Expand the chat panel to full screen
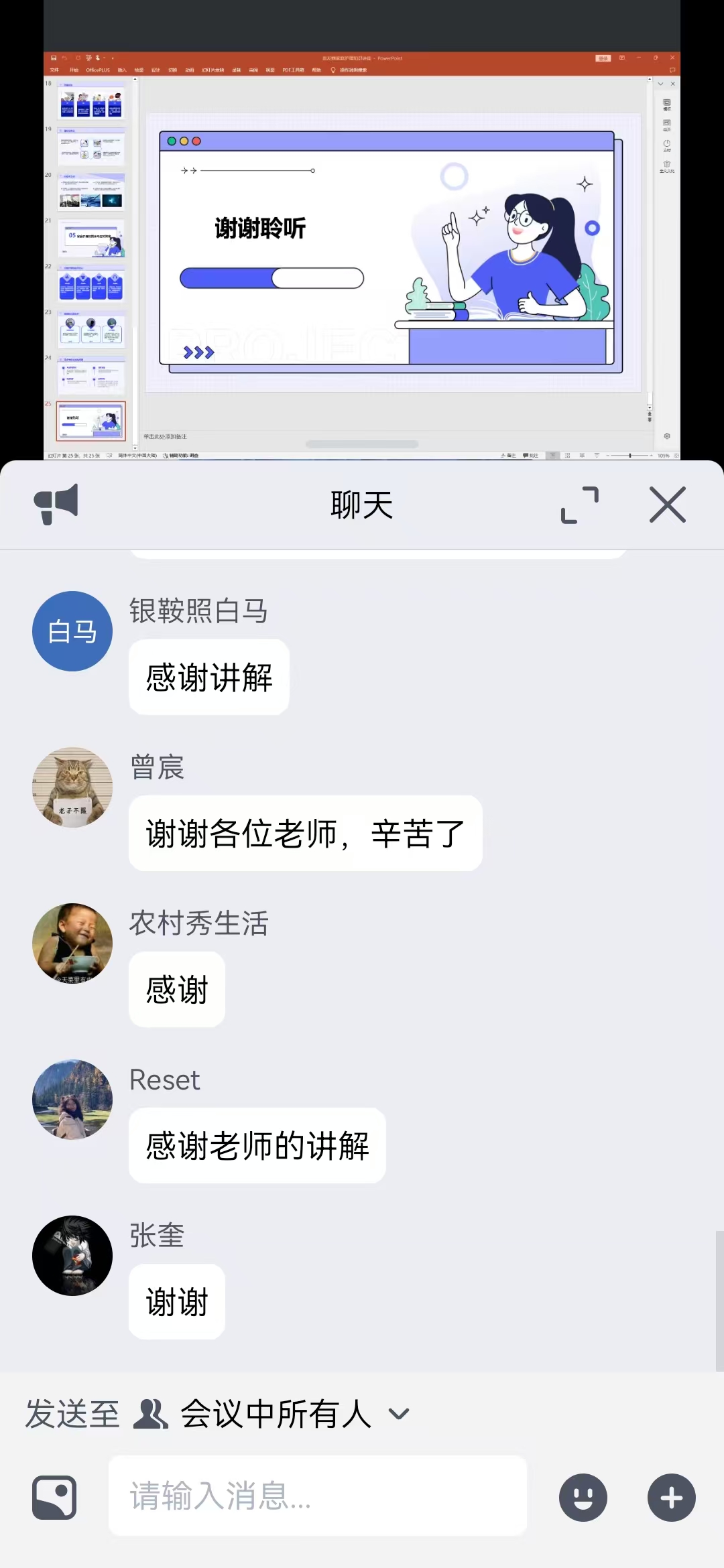This screenshot has width=724, height=1568. pos(580,505)
